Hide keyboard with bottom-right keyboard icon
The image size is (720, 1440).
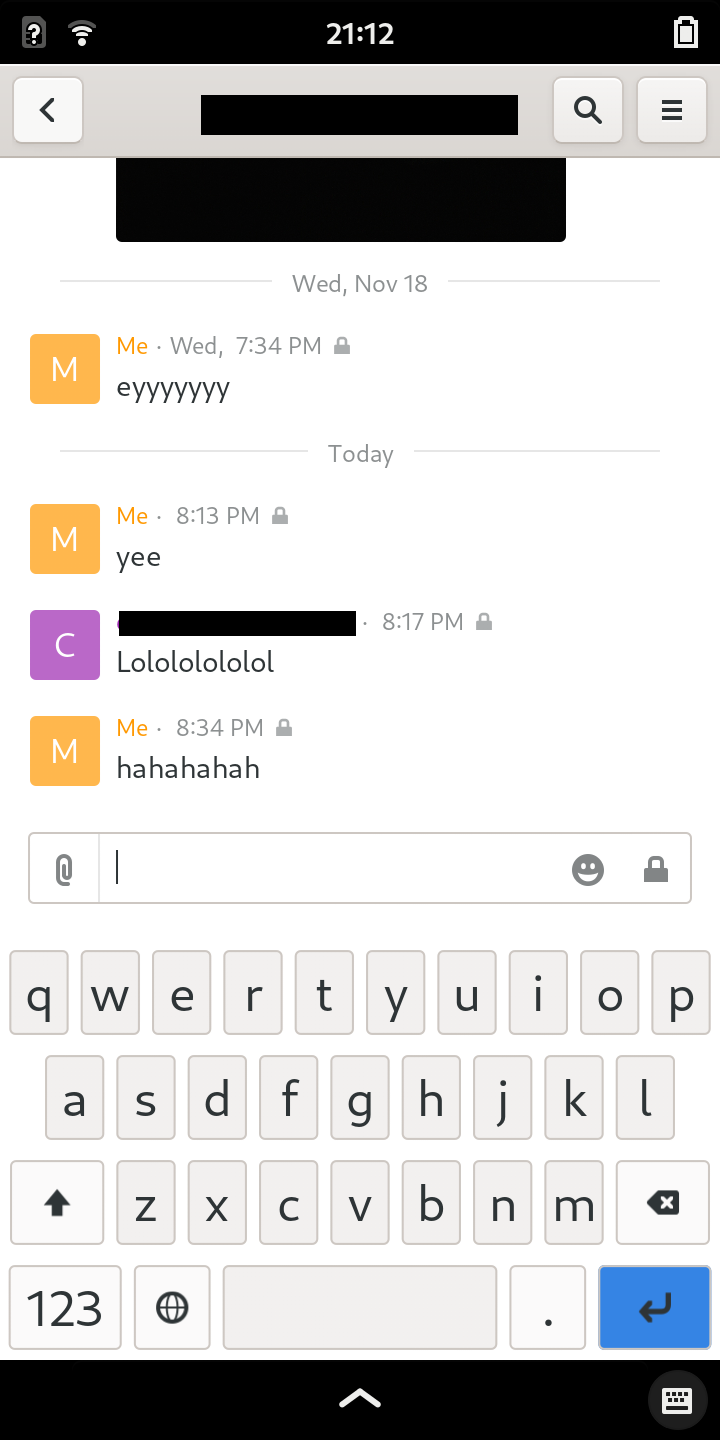pyautogui.click(x=677, y=1400)
